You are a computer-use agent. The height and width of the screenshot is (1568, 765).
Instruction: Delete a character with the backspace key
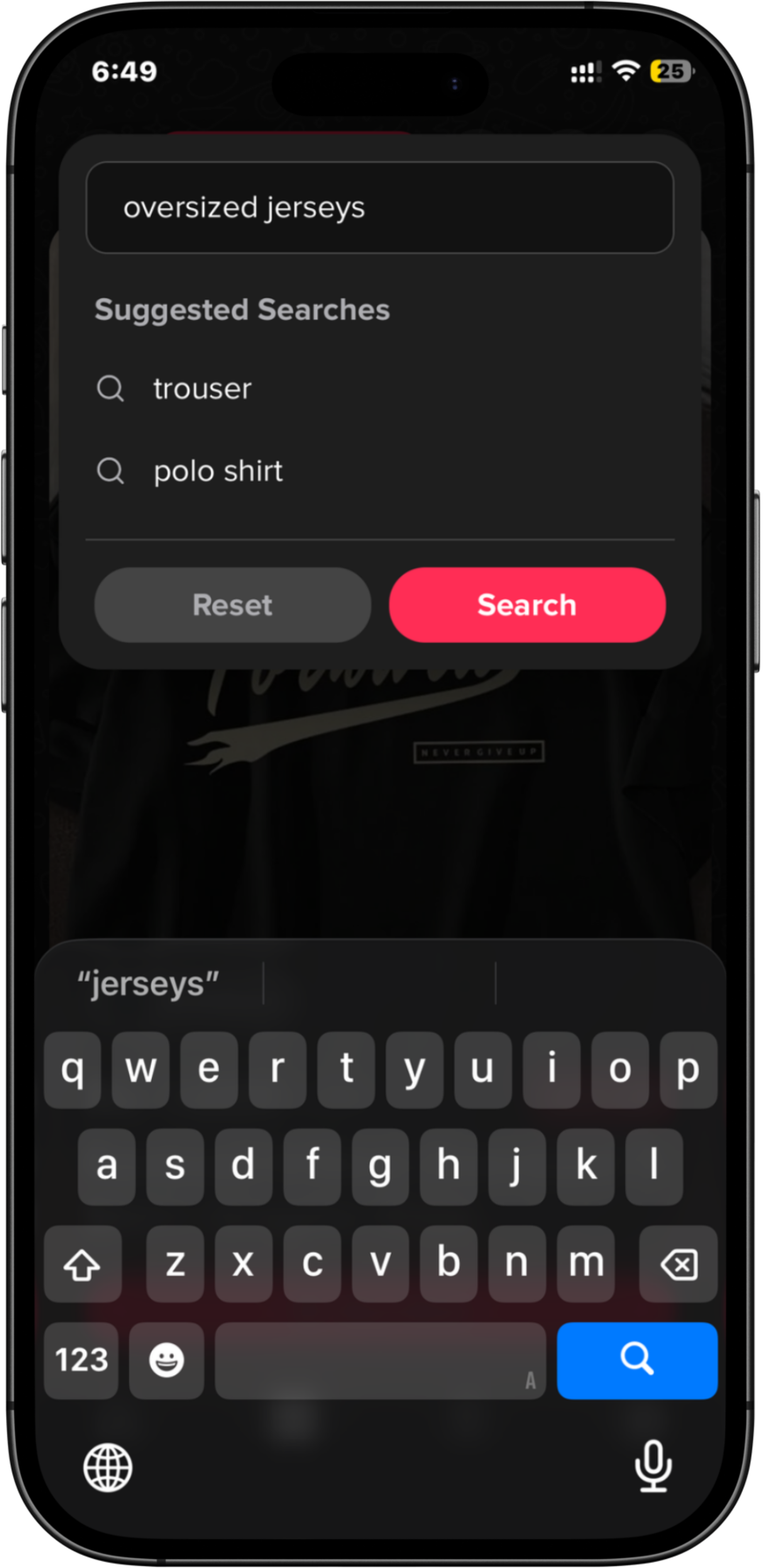tap(678, 1264)
